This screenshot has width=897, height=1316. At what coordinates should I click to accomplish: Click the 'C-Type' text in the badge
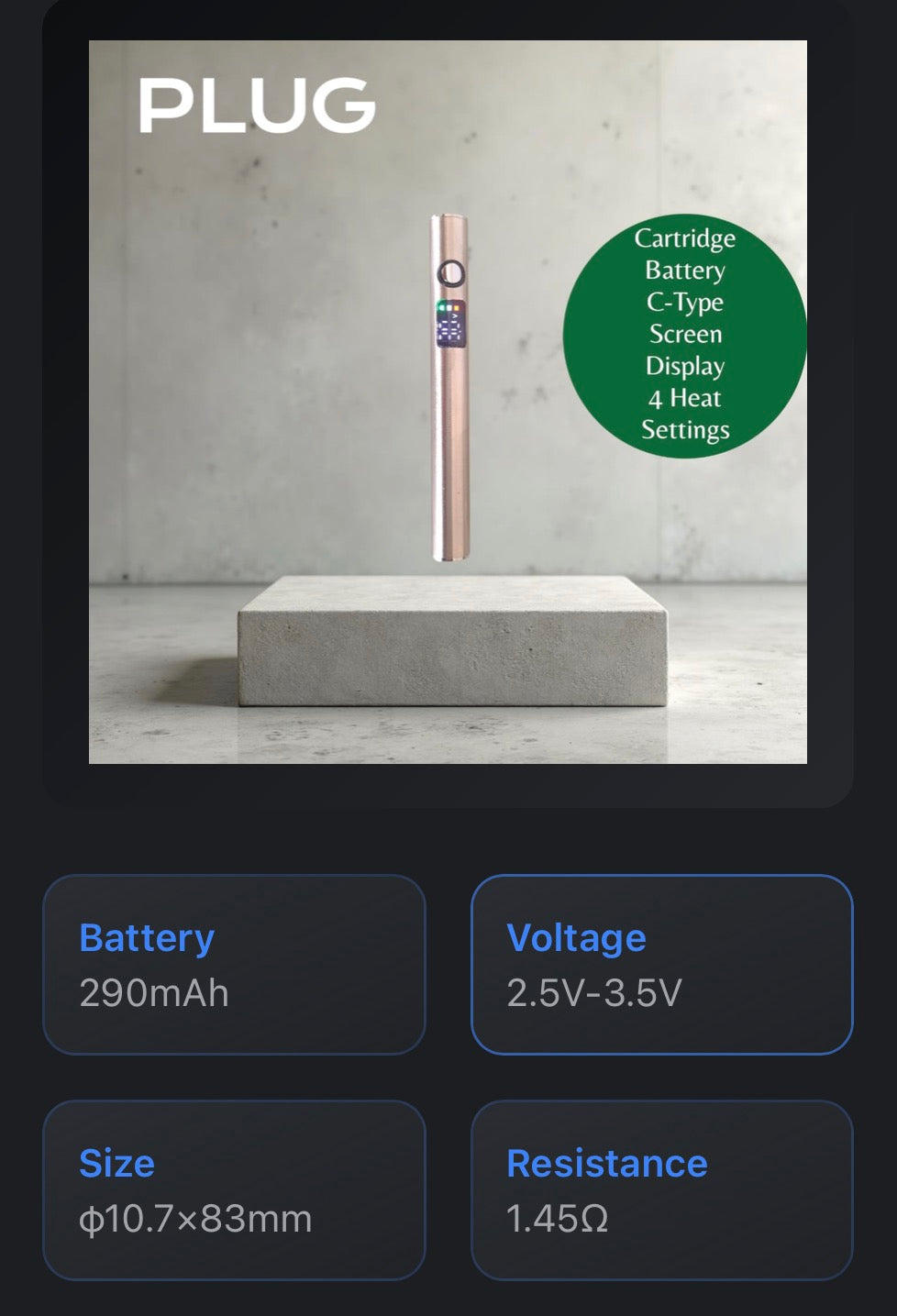[683, 303]
